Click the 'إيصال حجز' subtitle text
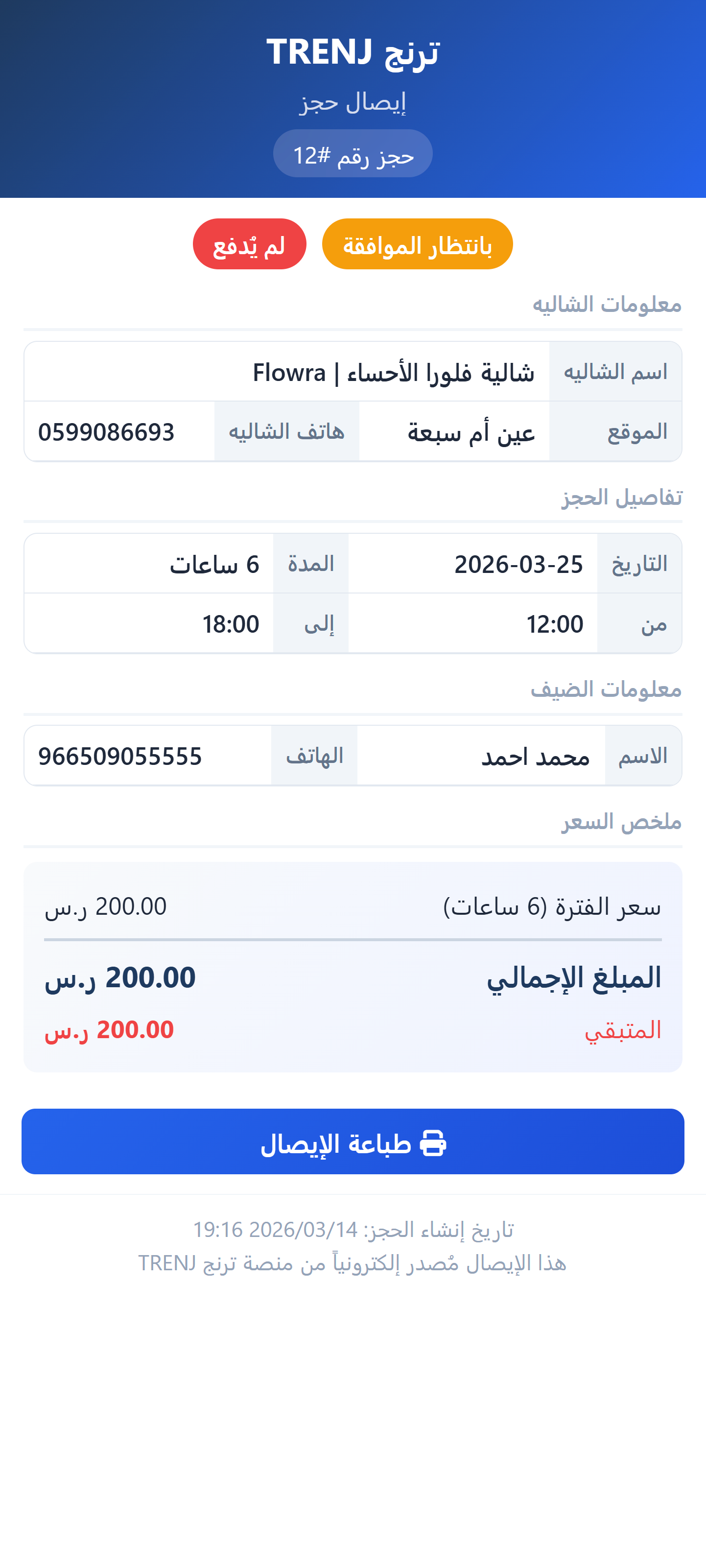 (353, 102)
